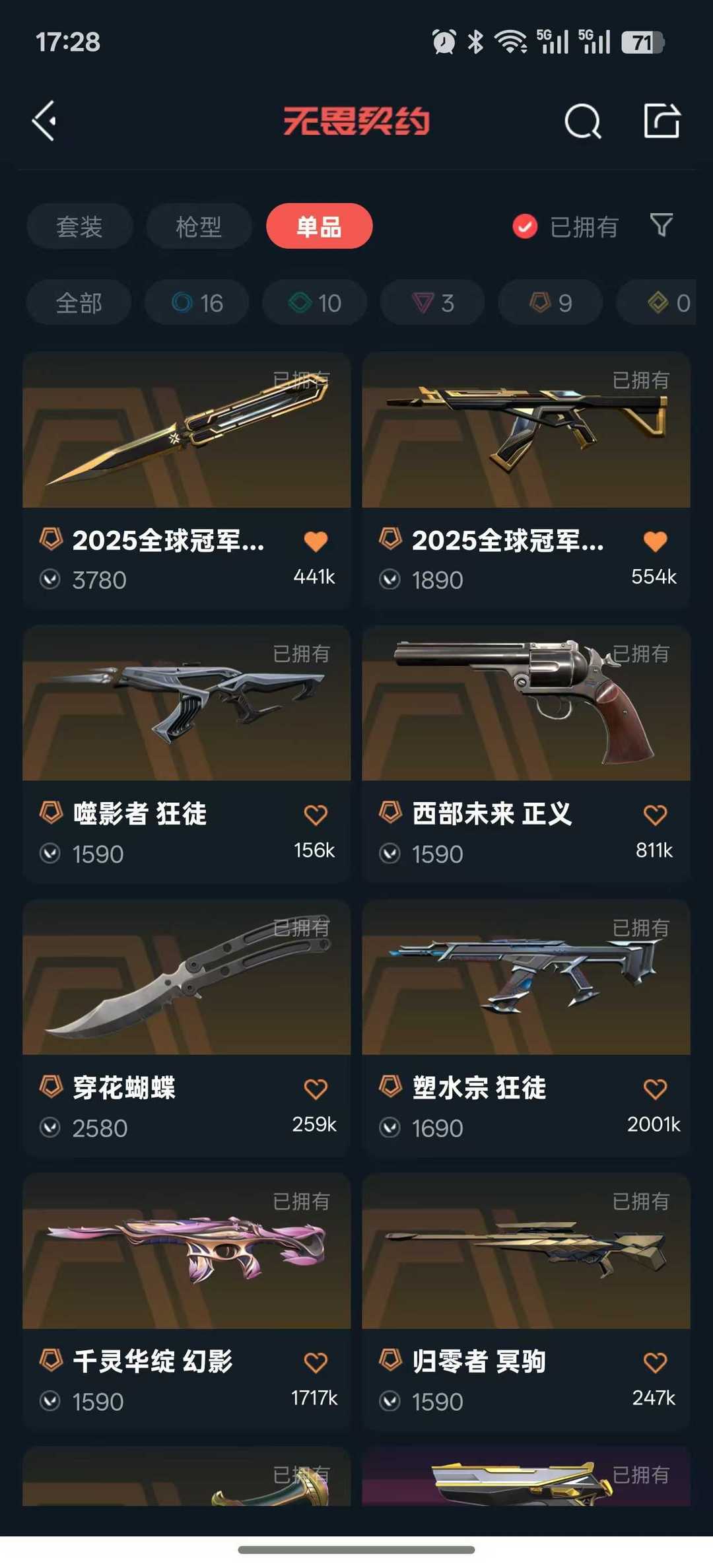Select the teal tier filter showing 10
This screenshot has height=1568, width=713.
314,302
